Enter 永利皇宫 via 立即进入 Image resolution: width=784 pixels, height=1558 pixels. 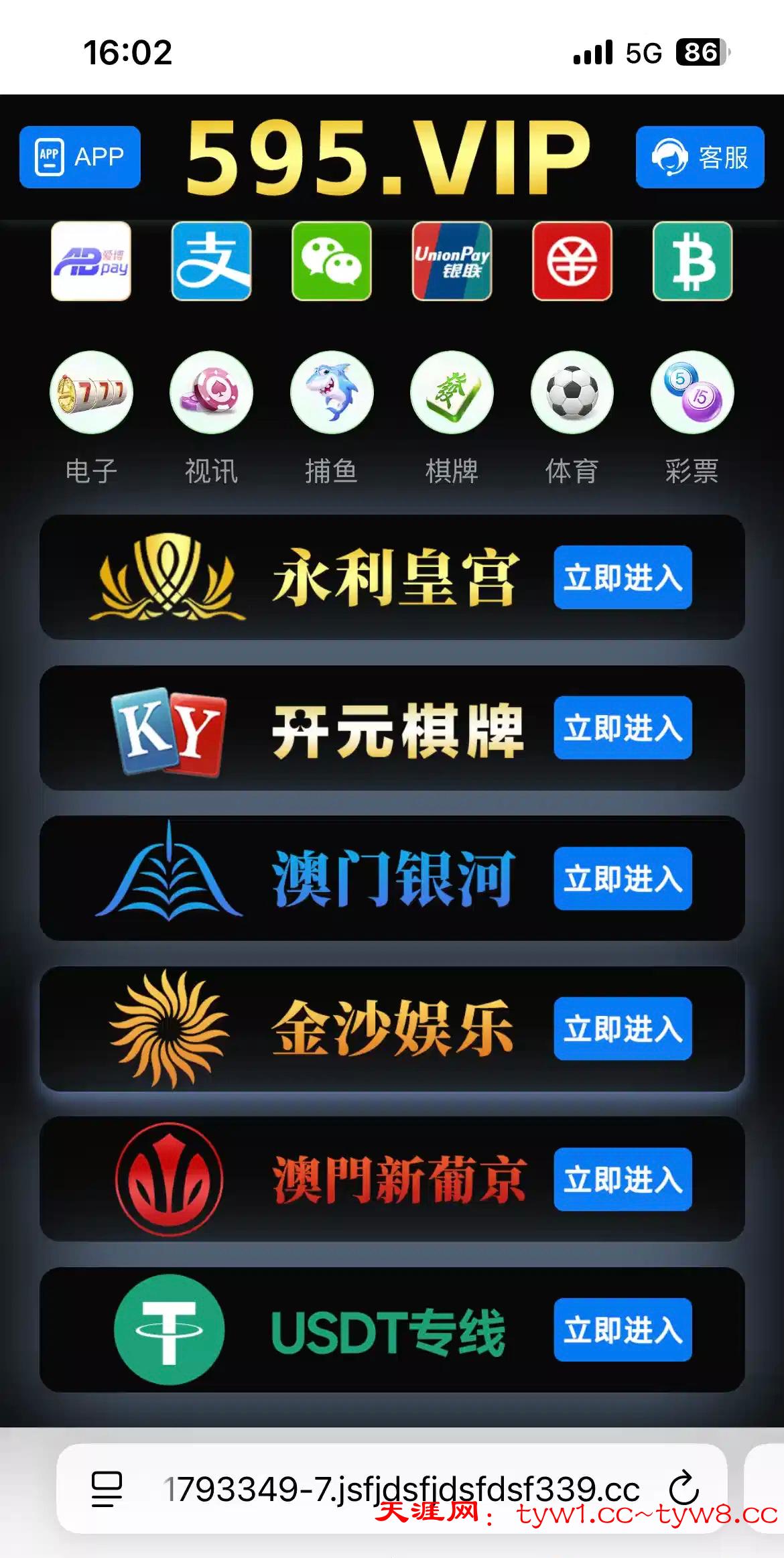click(x=623, y=577)
